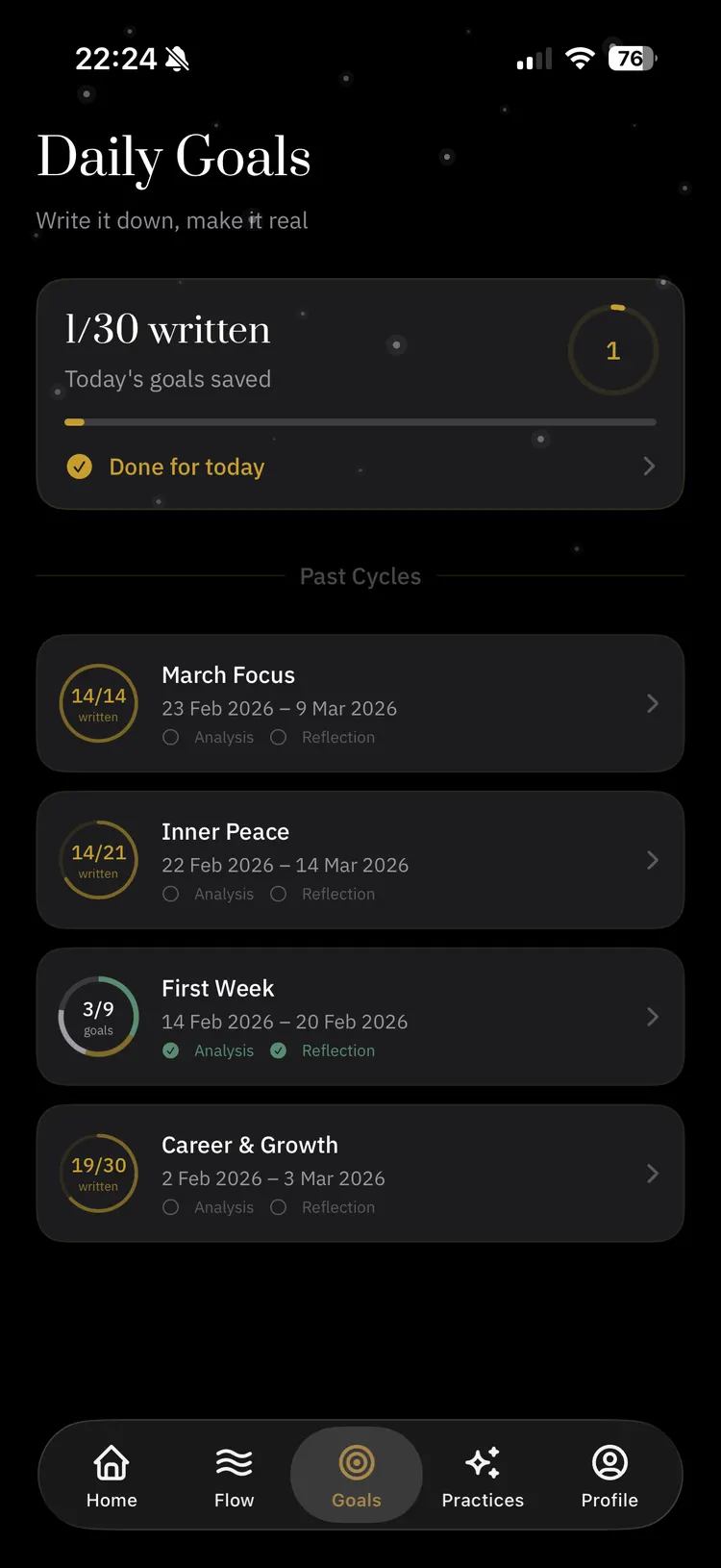This screenshot has height=1568, width=721.
Task: Toggle the Analysis circle on March Focus
Action: tap(170, 737)
